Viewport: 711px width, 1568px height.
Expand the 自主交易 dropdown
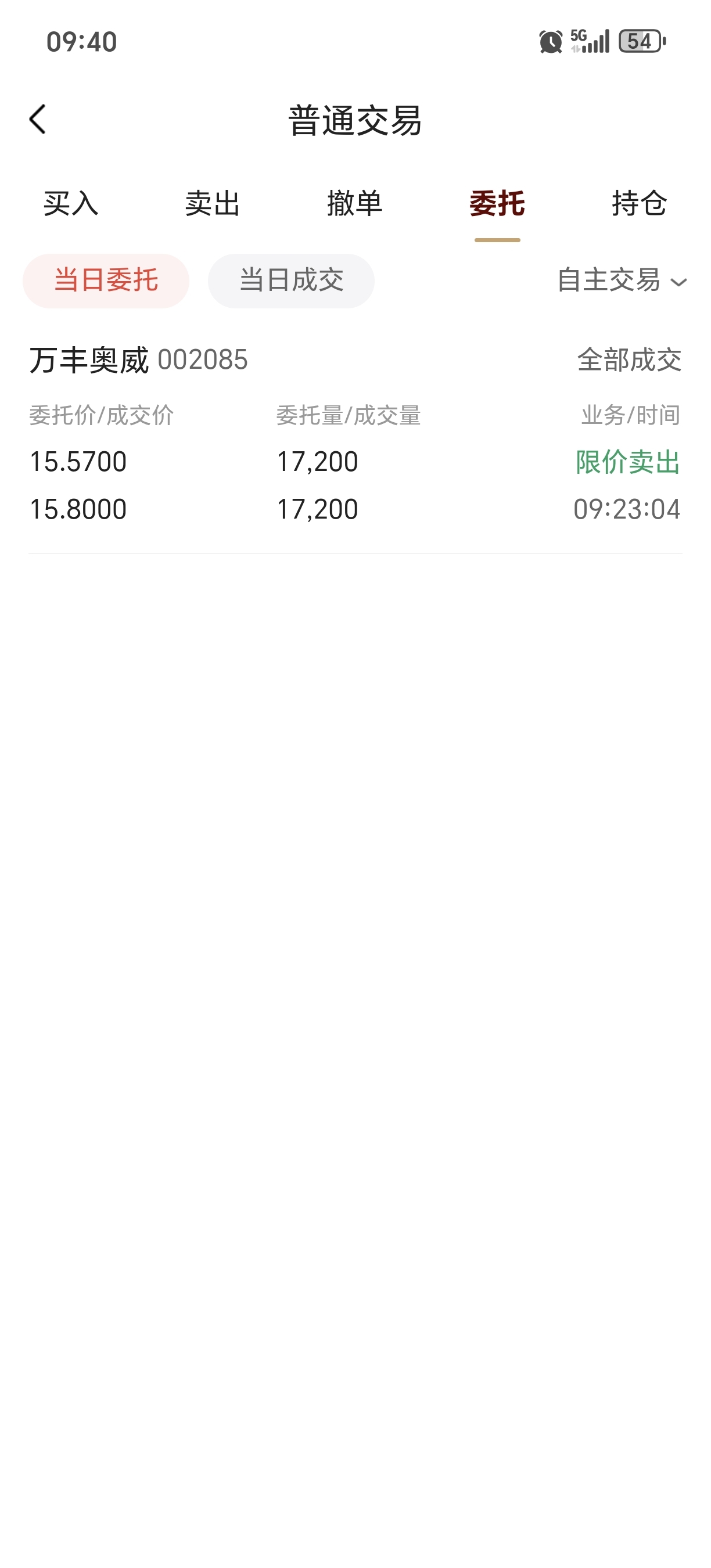tap(622, 280)
